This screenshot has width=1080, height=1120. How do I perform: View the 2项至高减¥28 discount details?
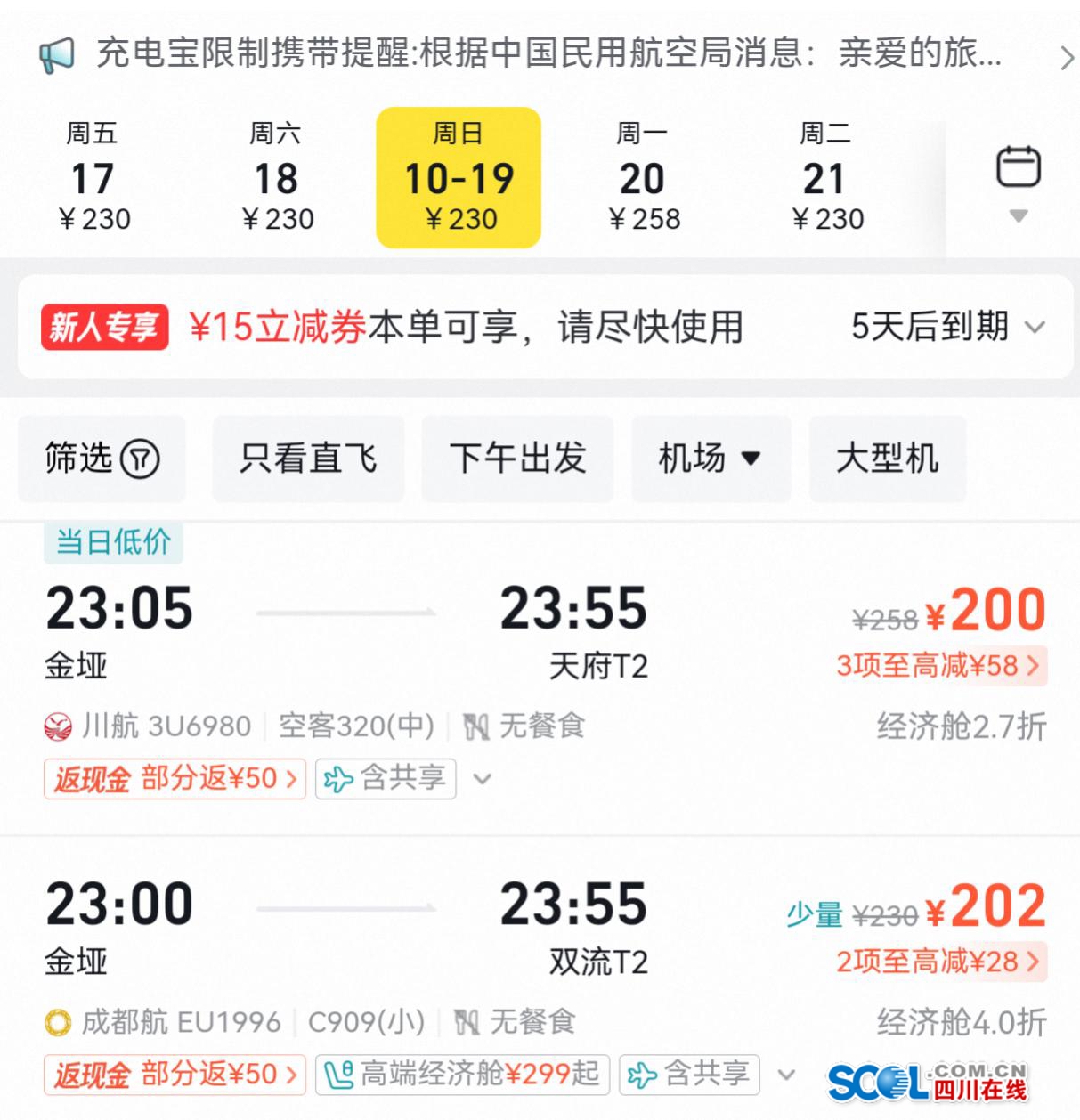939,962
